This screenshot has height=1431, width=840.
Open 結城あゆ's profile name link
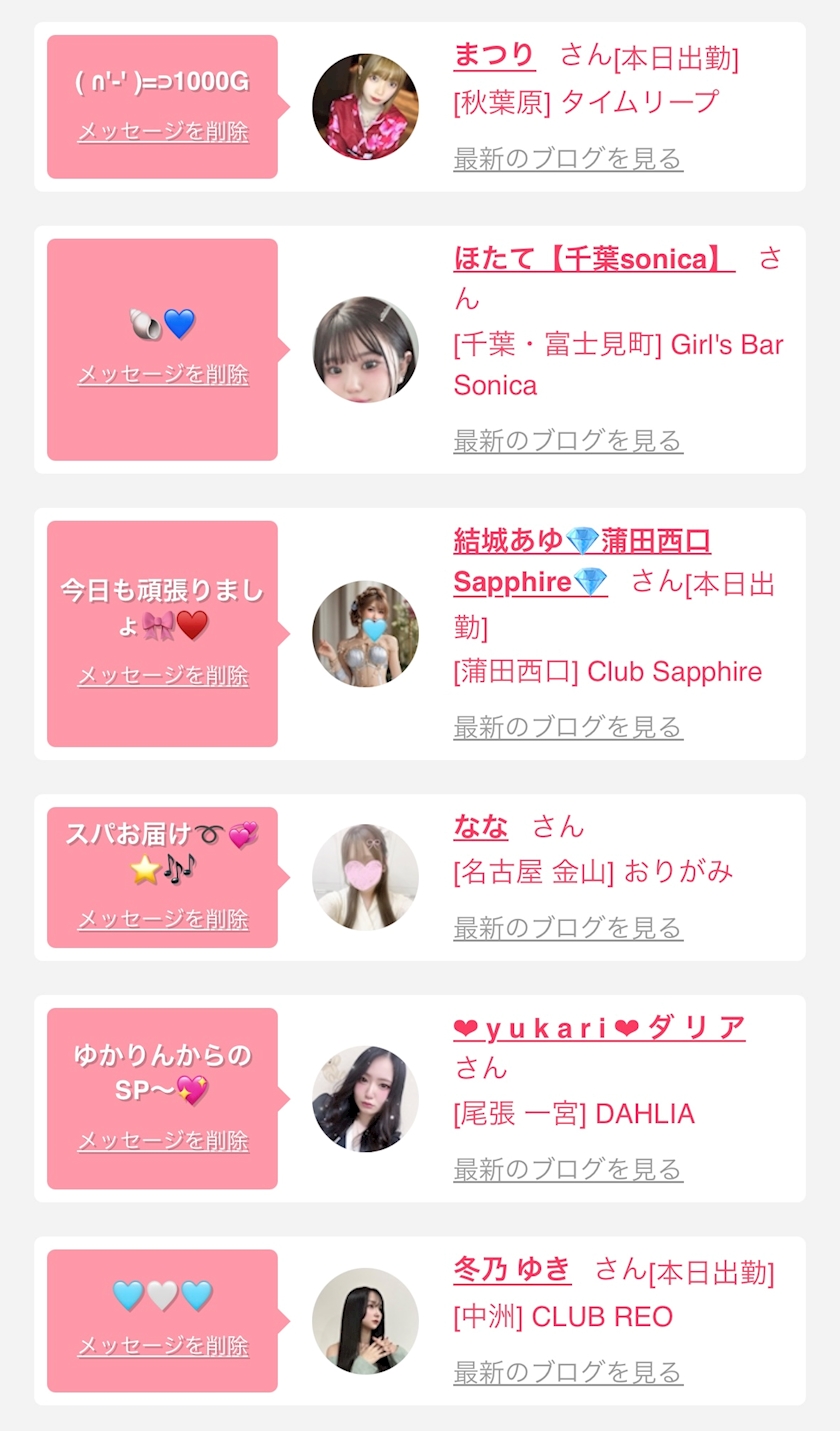click(581, 542)
